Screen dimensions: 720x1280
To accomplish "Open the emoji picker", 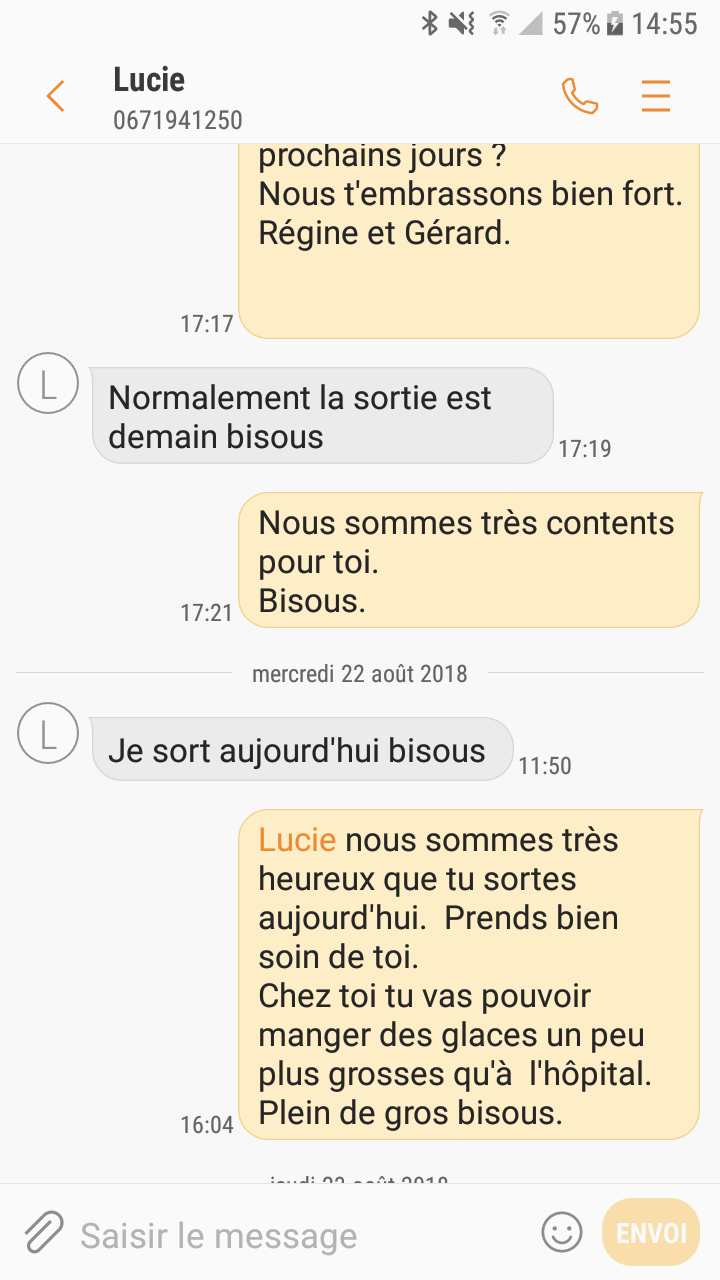I will [561, 1232].
